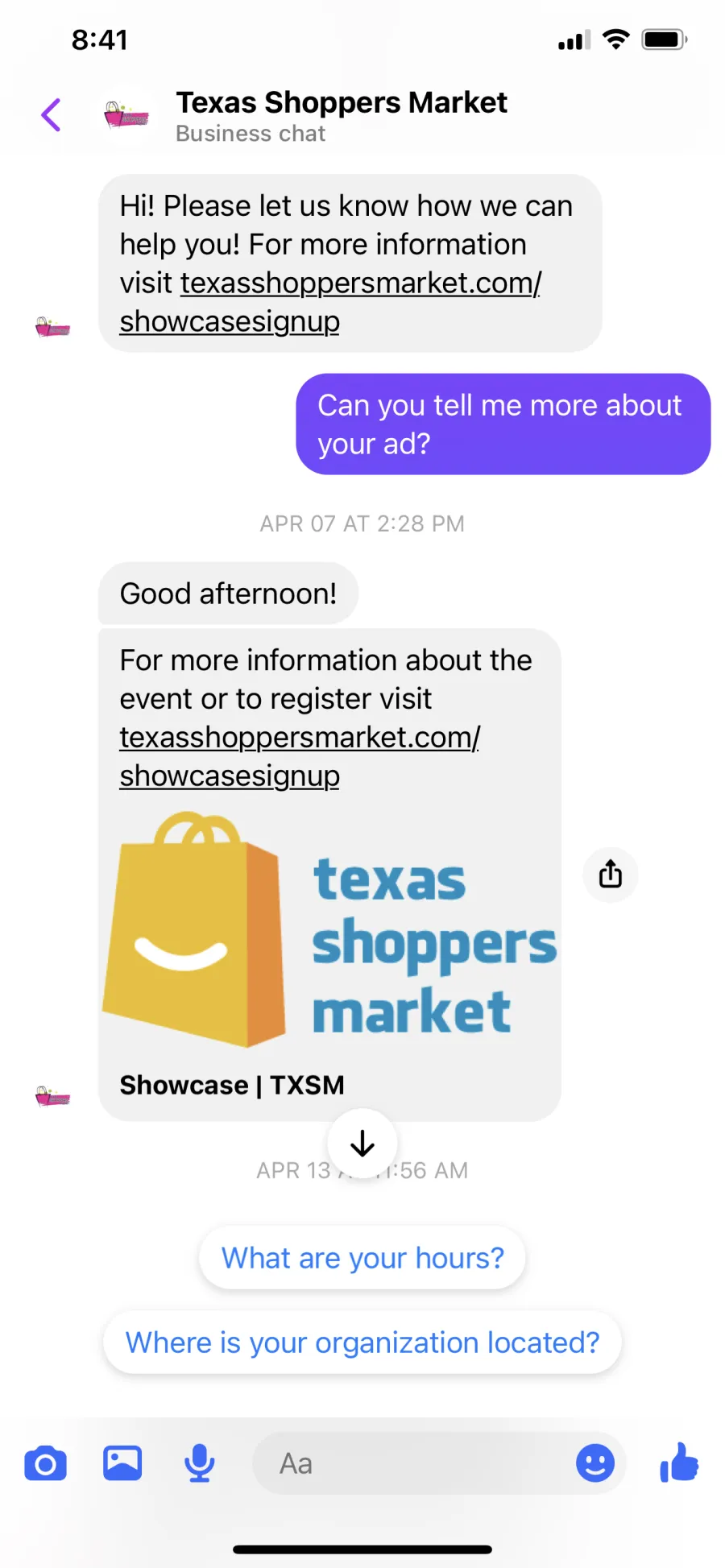Share the Showcase | TXSM message
The image size is (725, 1568).
pyautogui.click(x=611, y=874)
